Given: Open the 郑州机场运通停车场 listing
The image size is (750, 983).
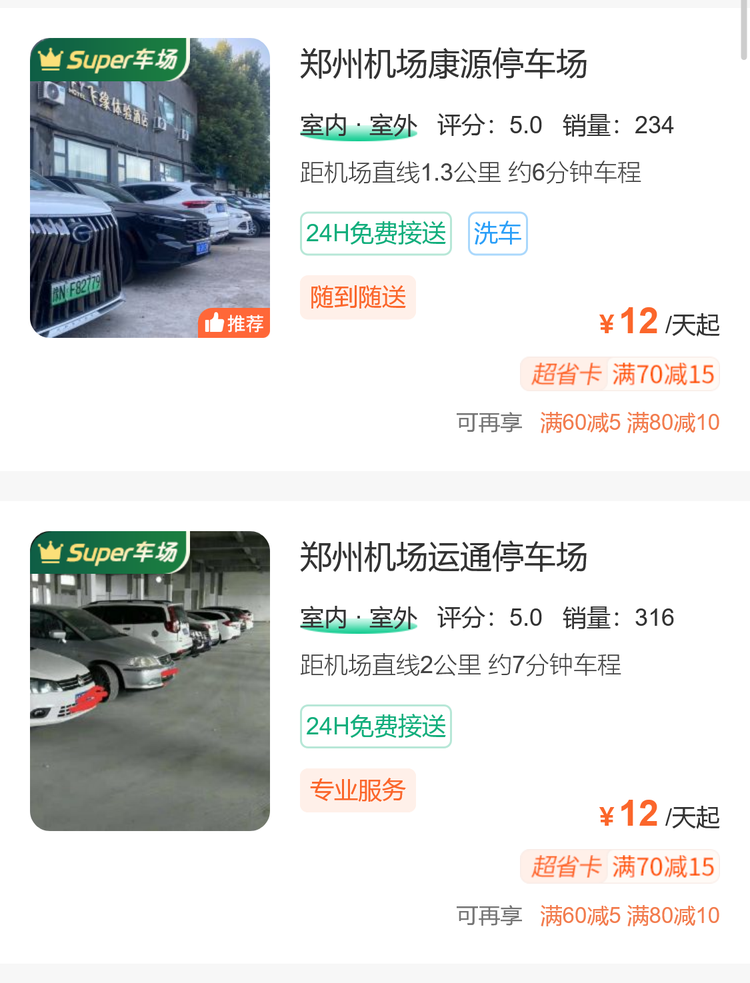Looking at the screenshot, I should tap(443, 557).
